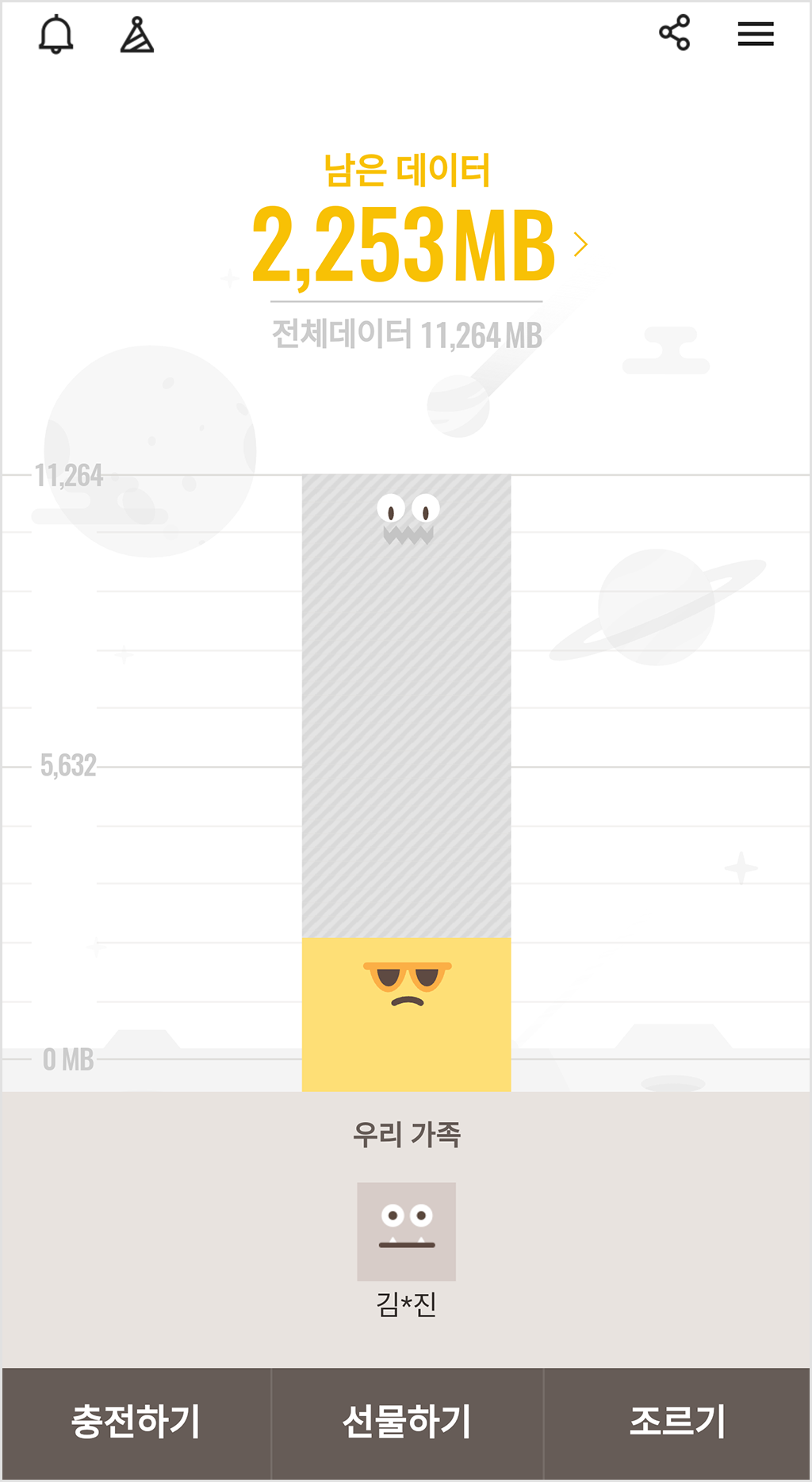Share this data usage screen

(675, 33)
